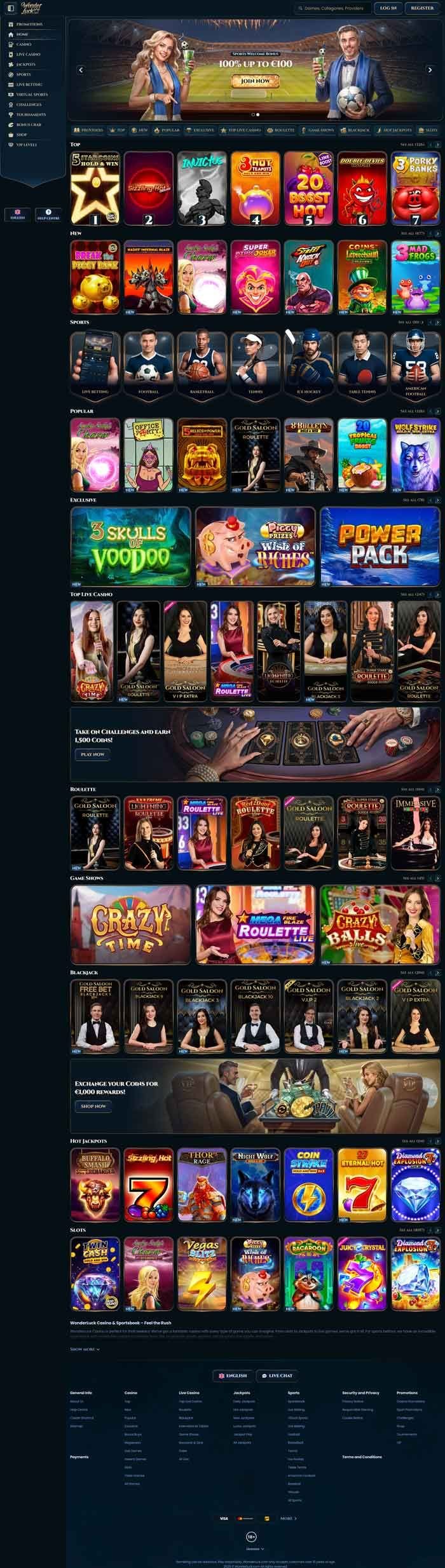Viewport: 445px width, 1568px height.
Task: Open the Log In button
Action: coord(388,8)
